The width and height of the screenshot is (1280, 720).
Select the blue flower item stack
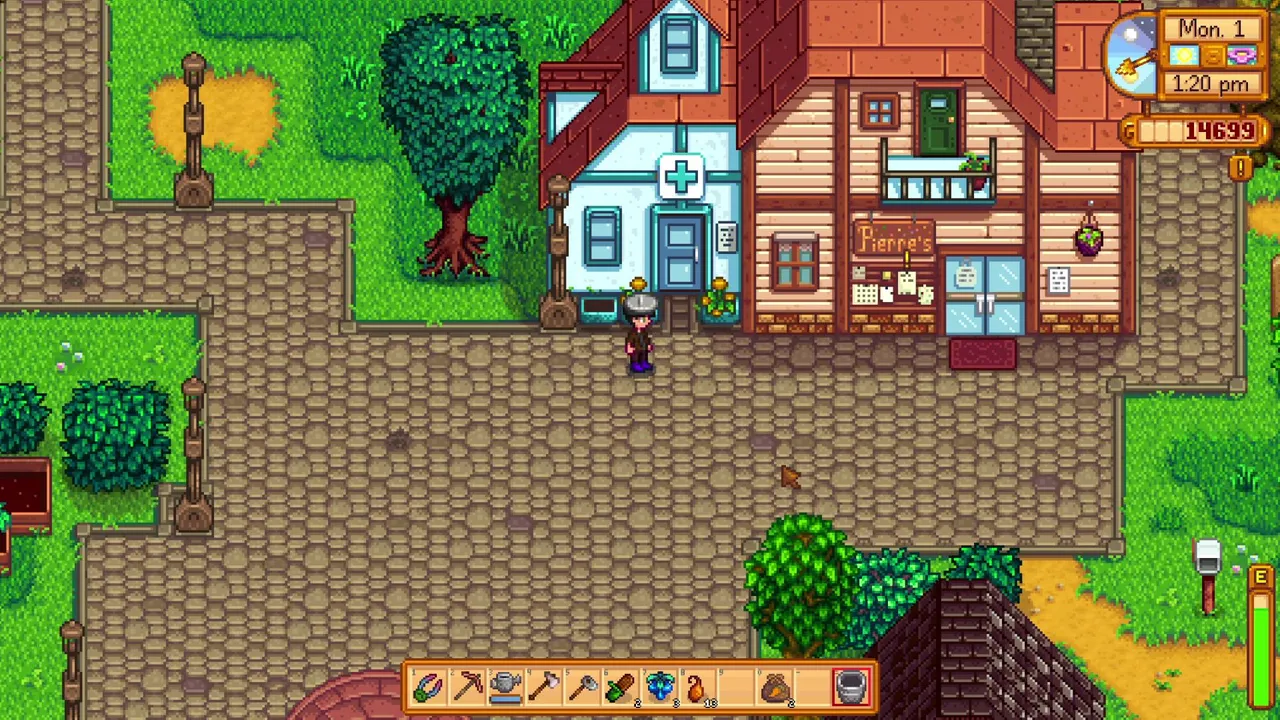[660, 687]
